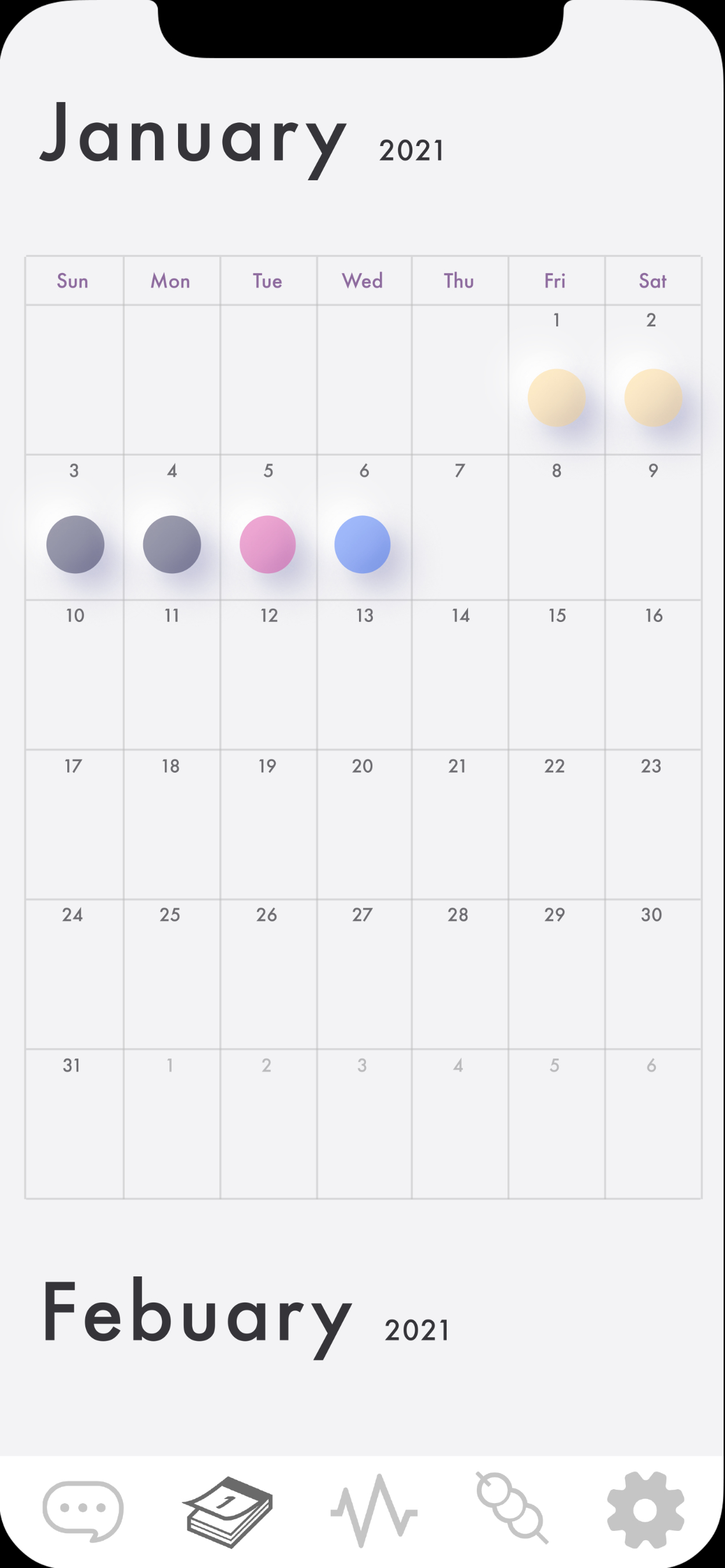Choose January 14 on the calendar
The image size is (725, 1568).
pyautogui.click(x=460, y=674)
